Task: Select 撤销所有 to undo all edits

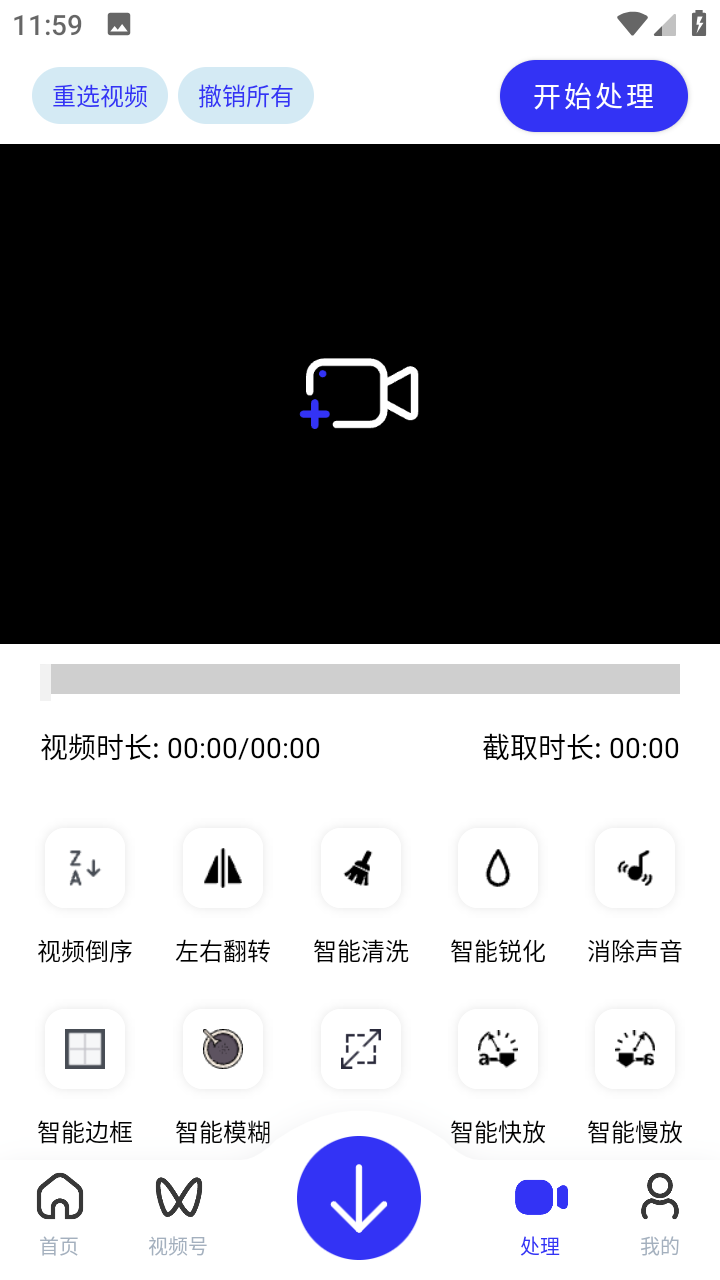Action: (246, 96)
